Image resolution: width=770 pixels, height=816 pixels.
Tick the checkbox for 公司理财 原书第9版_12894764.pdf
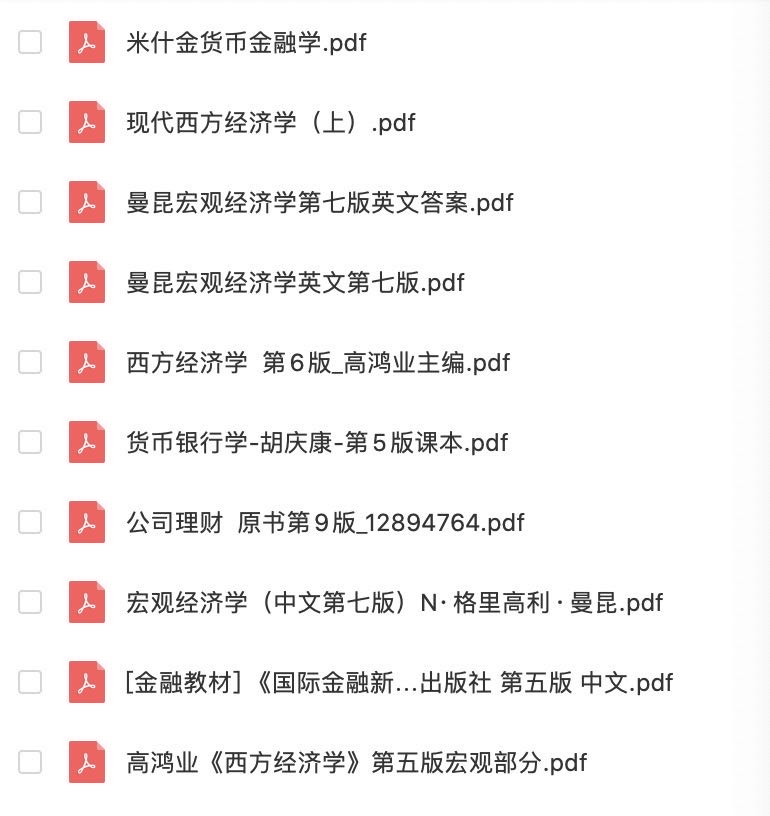(30, 522)
